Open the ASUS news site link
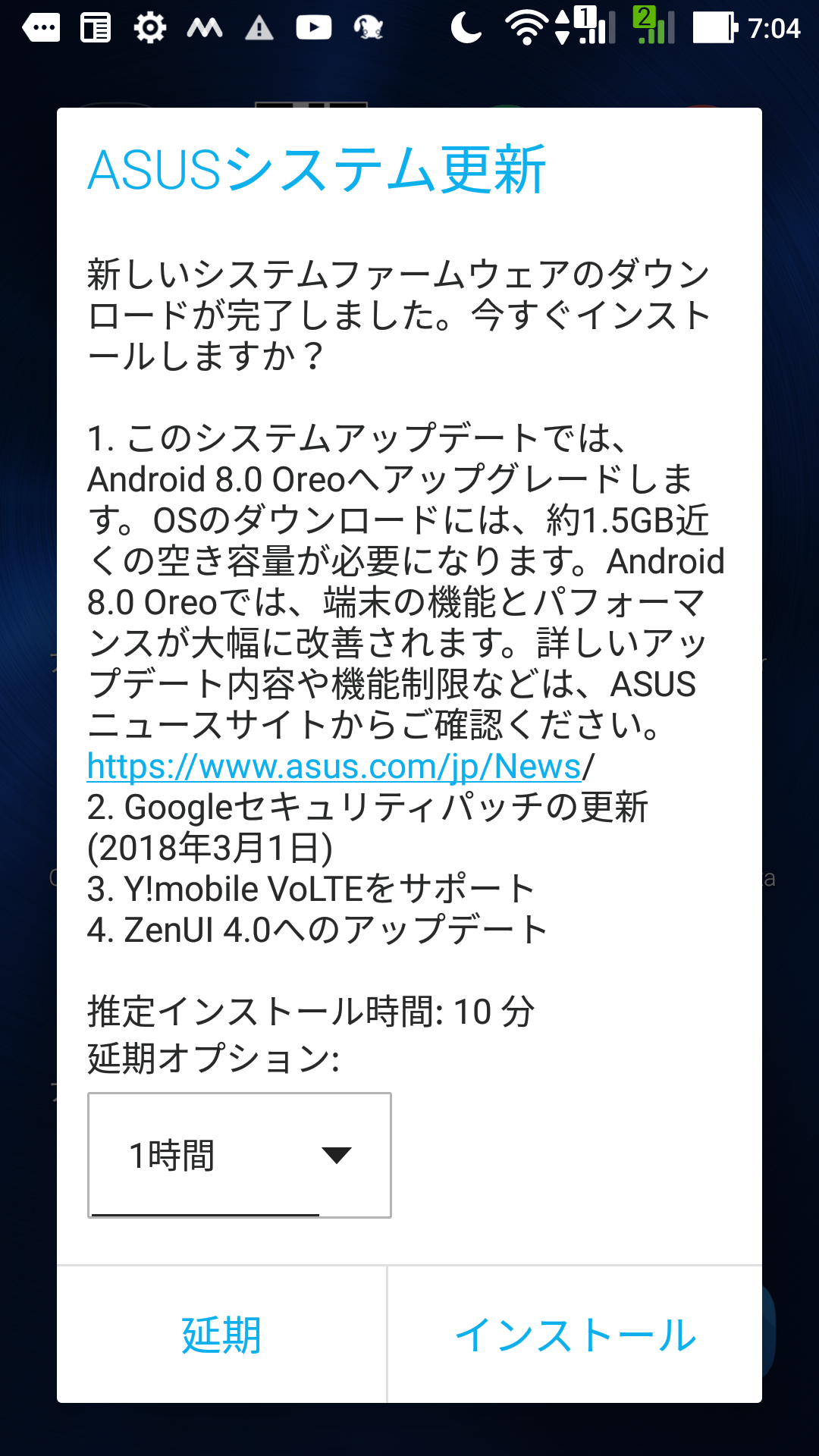The width and height of the screenshot is (819, 1456). coord(334,767)
